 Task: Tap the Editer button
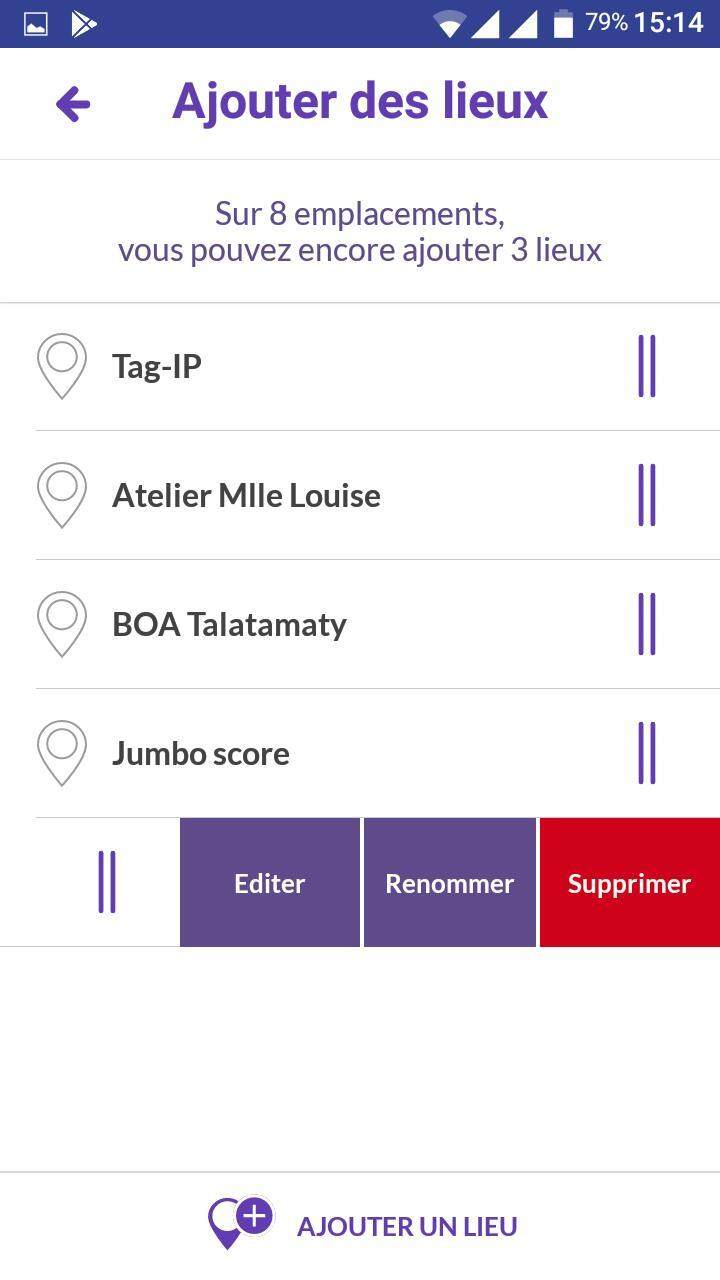[x=270, y=882]
